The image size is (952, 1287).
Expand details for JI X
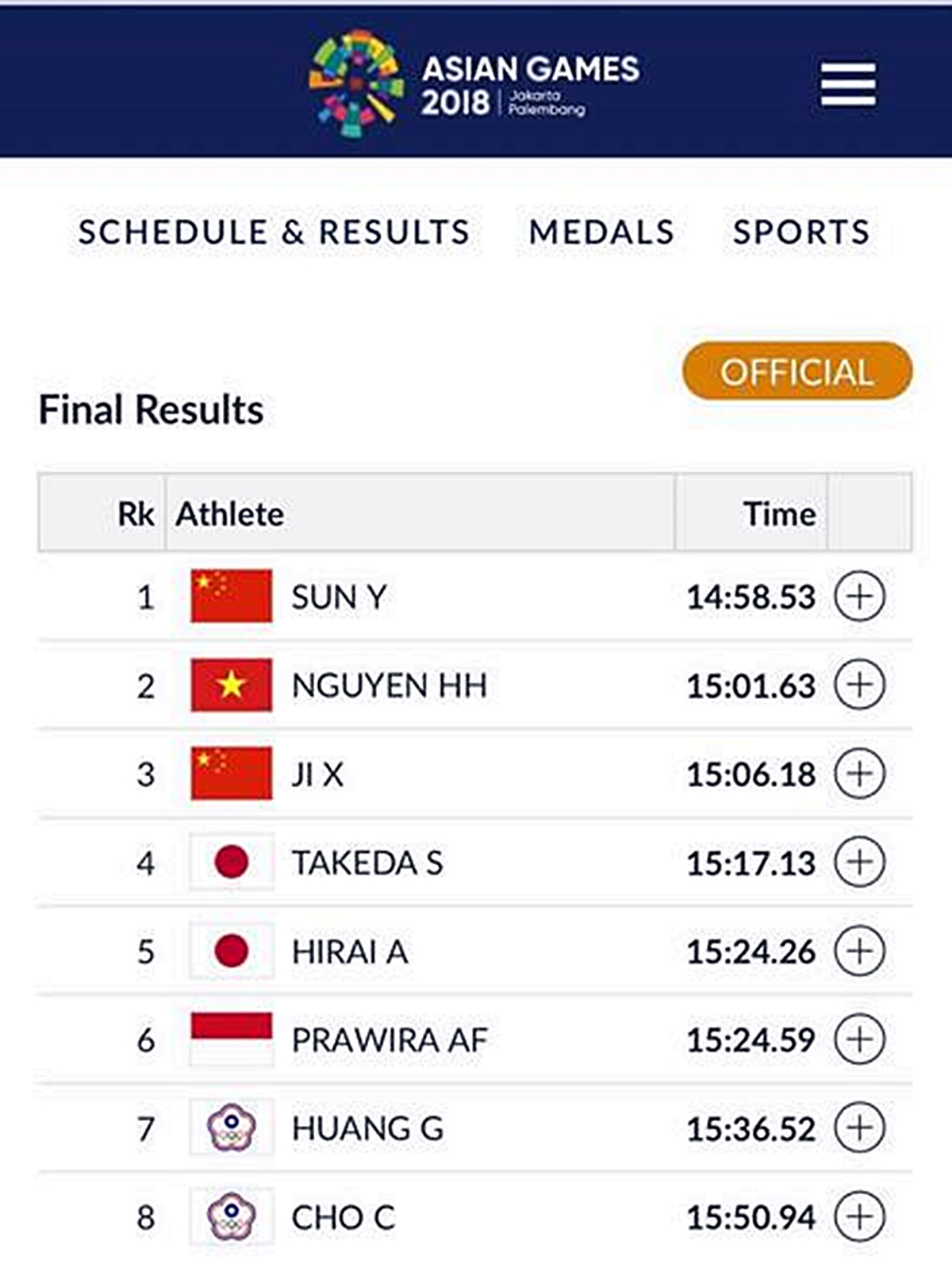(x=859, y=774)
